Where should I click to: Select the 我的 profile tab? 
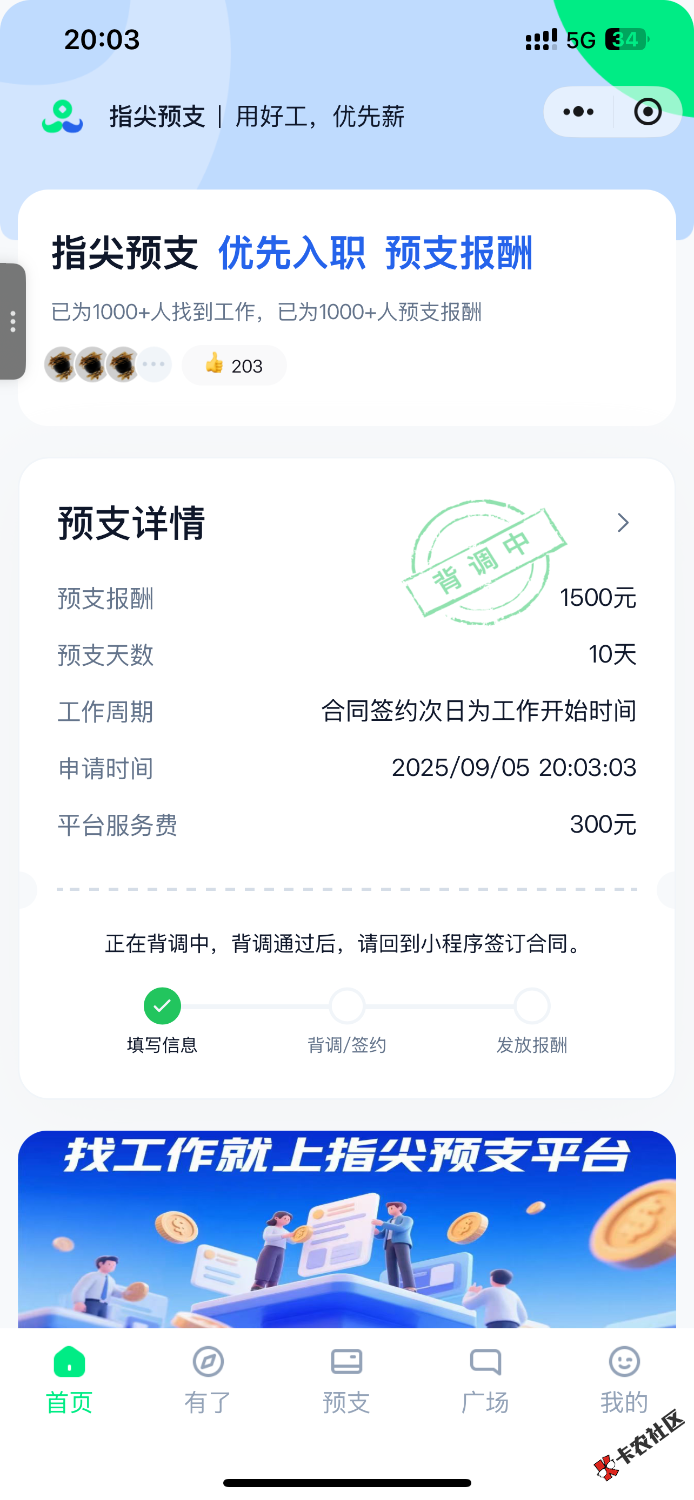click(624, 1380)
